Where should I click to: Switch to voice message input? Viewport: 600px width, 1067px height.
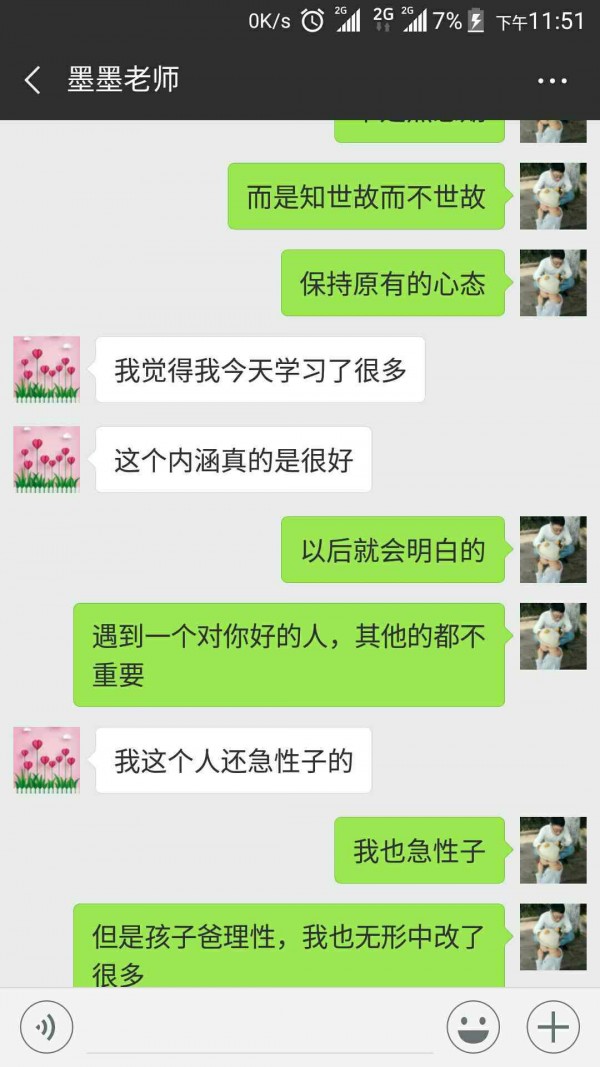[46, 1026]
